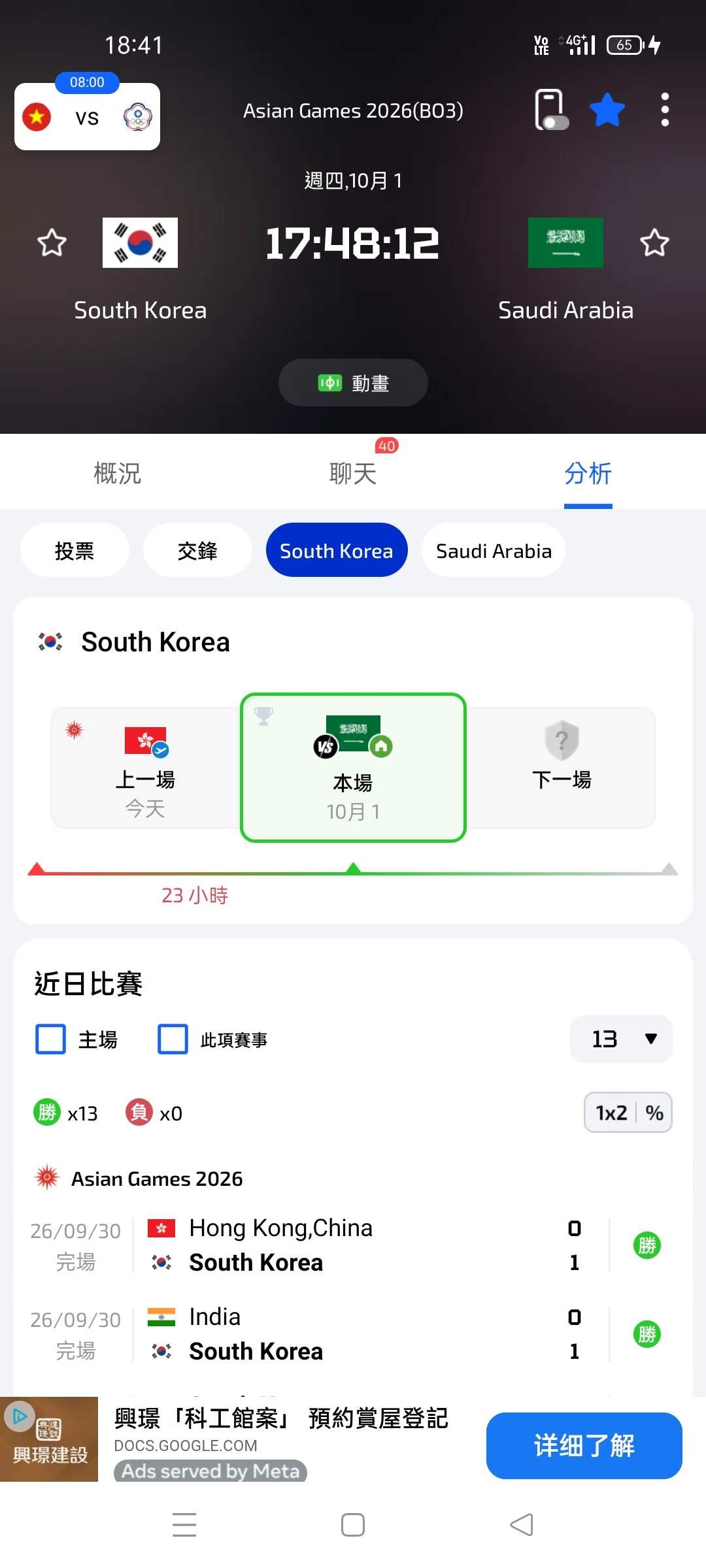Tap 详细了解 on the ad banner

(584, 1445)
